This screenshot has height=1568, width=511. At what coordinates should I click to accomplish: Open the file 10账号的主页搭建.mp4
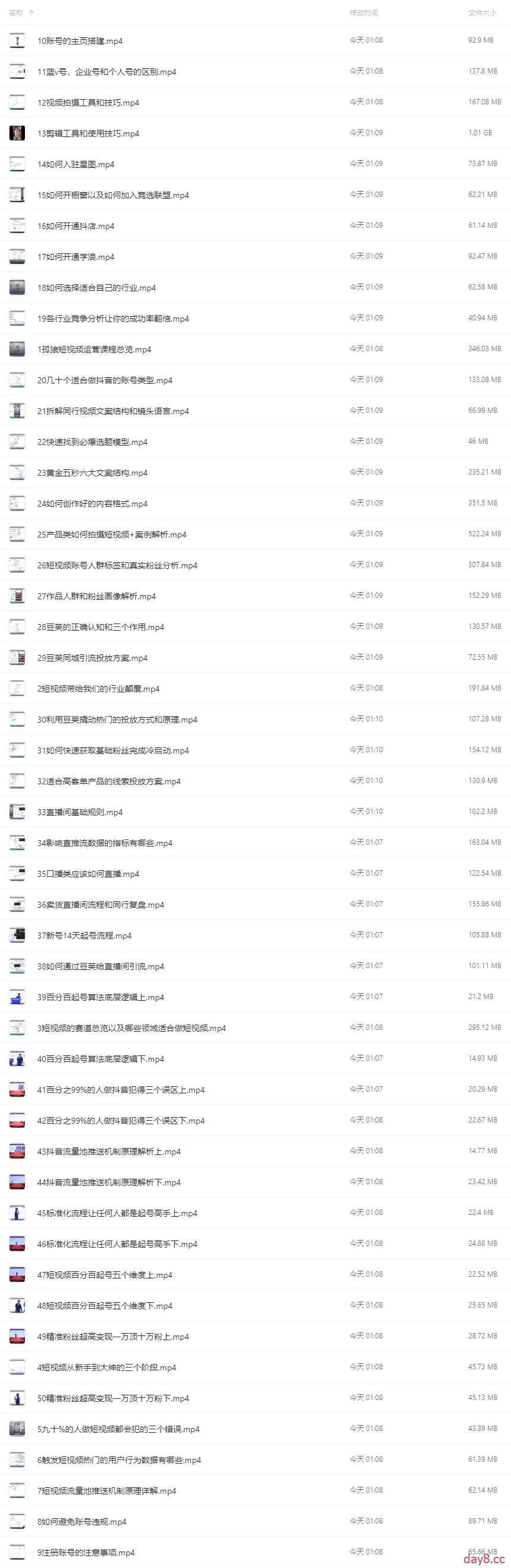[79, 41]
